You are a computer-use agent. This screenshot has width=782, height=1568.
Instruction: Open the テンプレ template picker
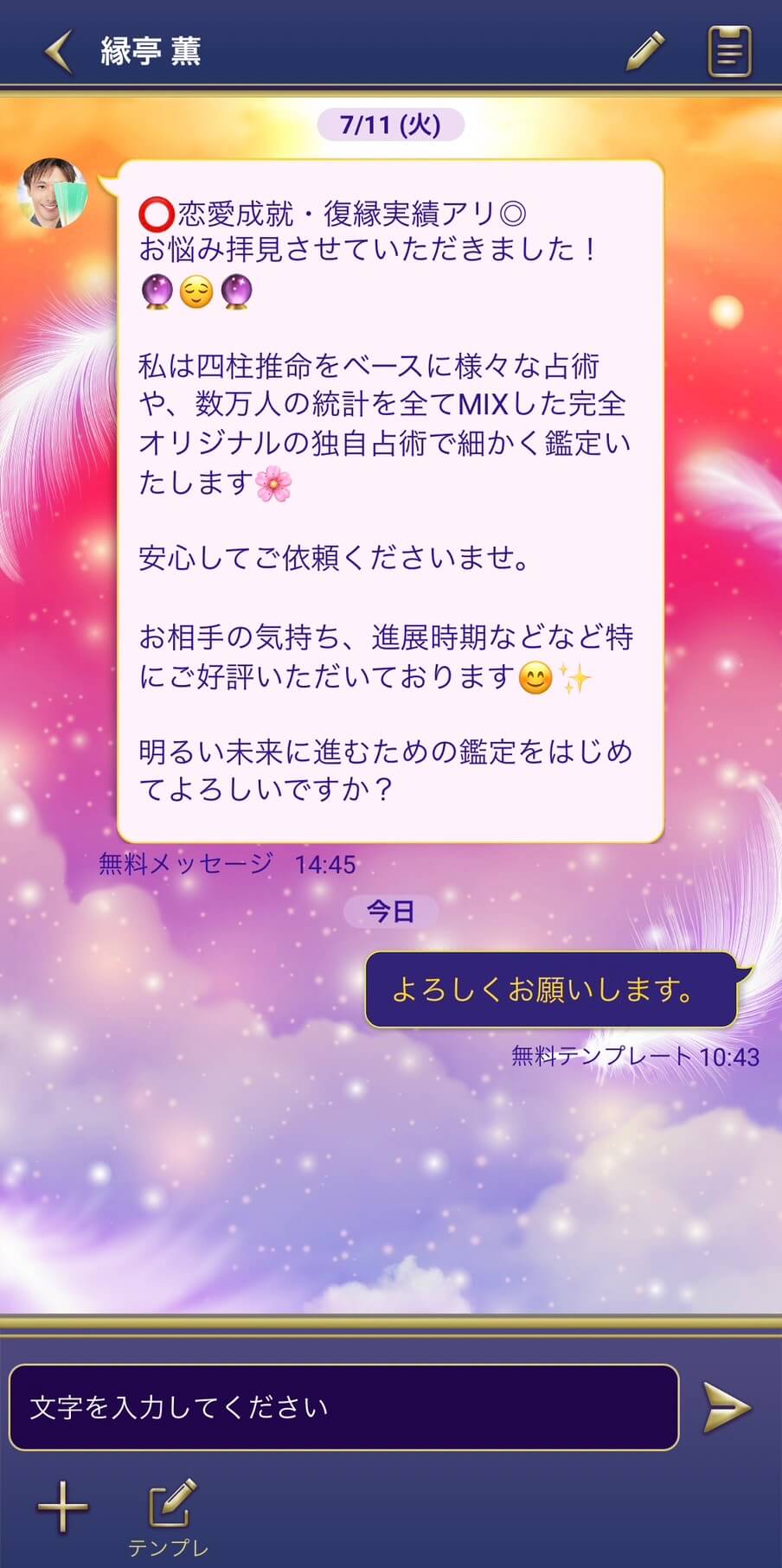point(170,1515)
